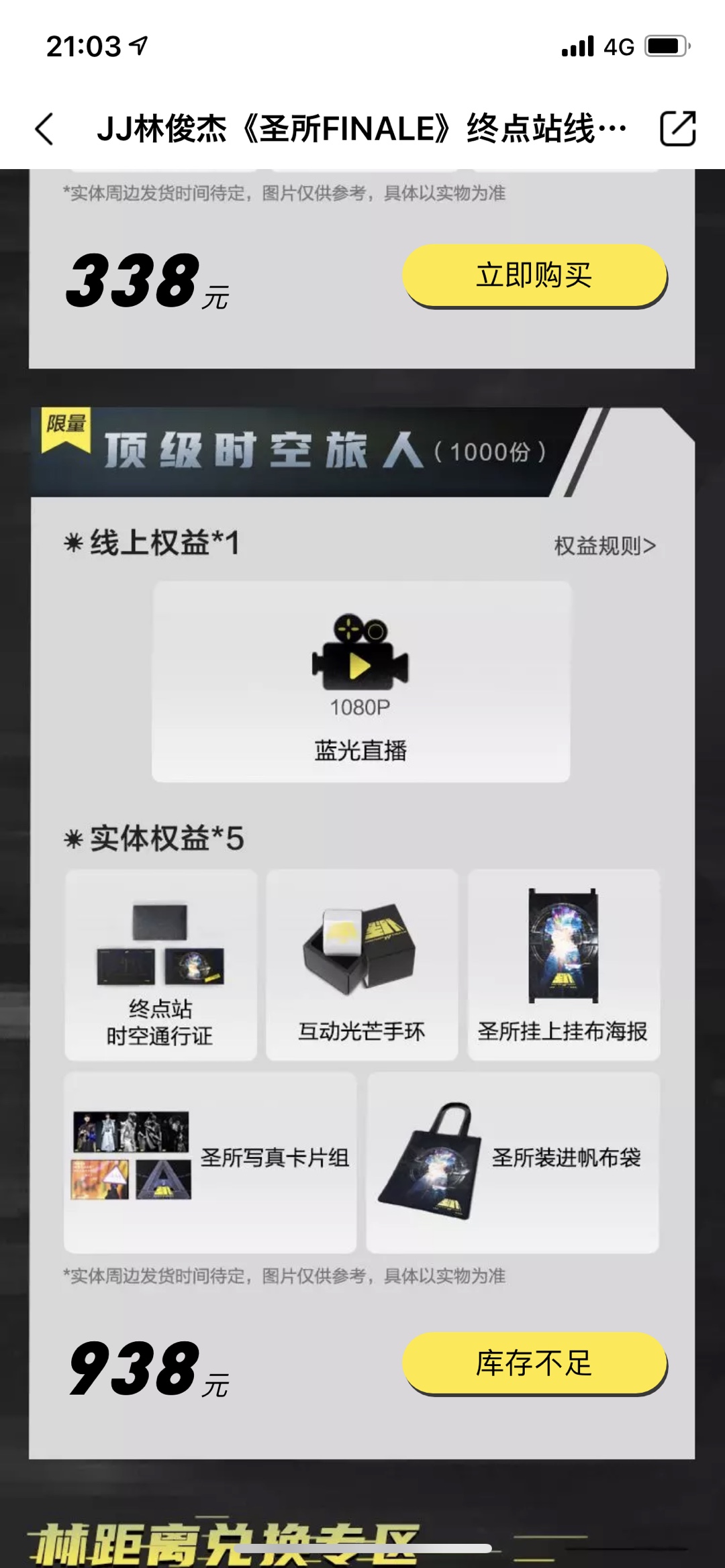Go back using the top-left arrow
This screenshot has height=1568, width=725.
click(x=44, y=129)
